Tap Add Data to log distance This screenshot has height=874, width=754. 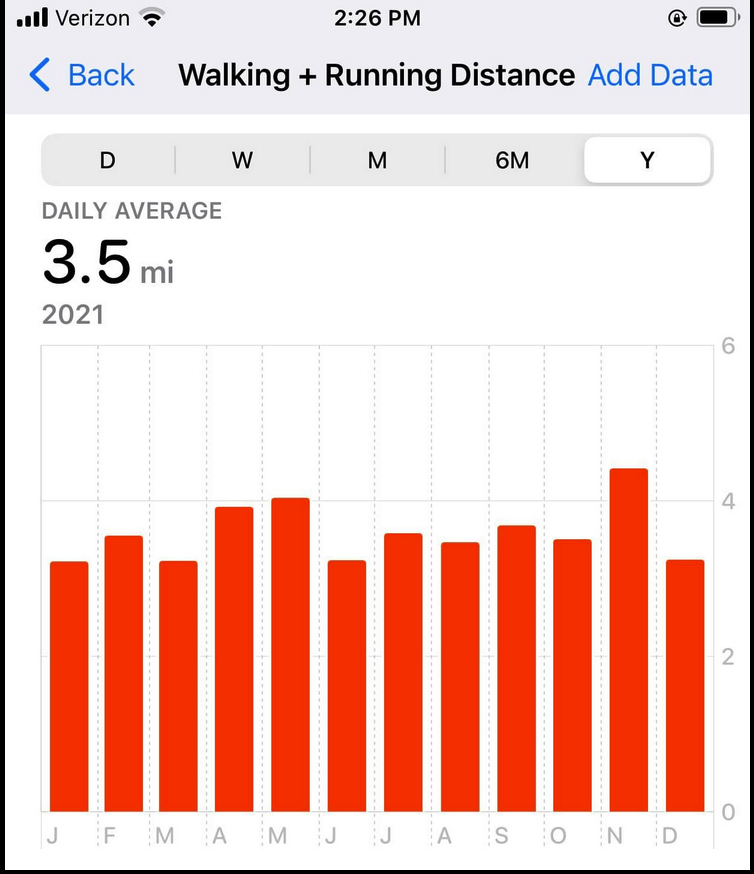click(650, 75)
